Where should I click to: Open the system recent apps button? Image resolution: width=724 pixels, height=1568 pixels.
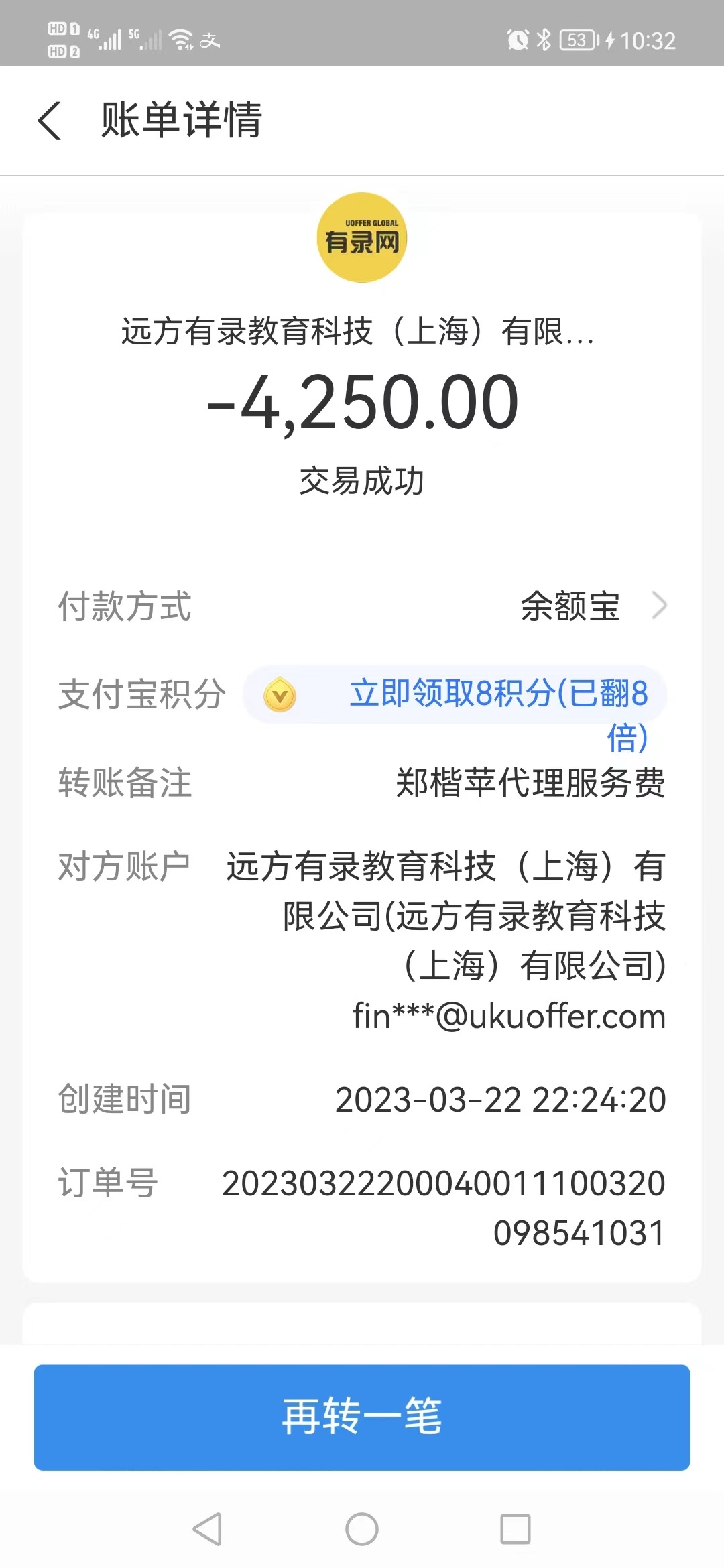pyautogui.click(x=516, y=1529)
